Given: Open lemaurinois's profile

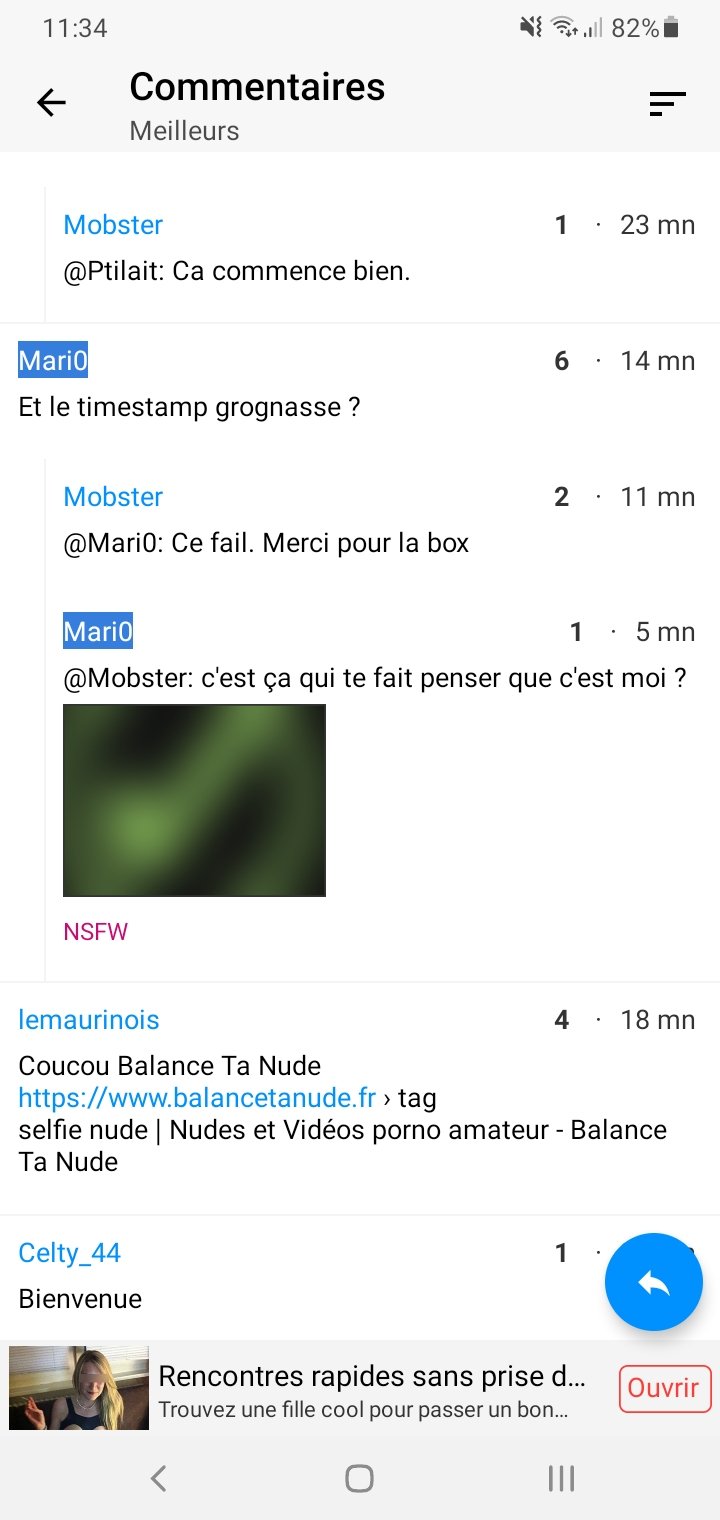Looking at the screenshot, I should (89, 1020).
